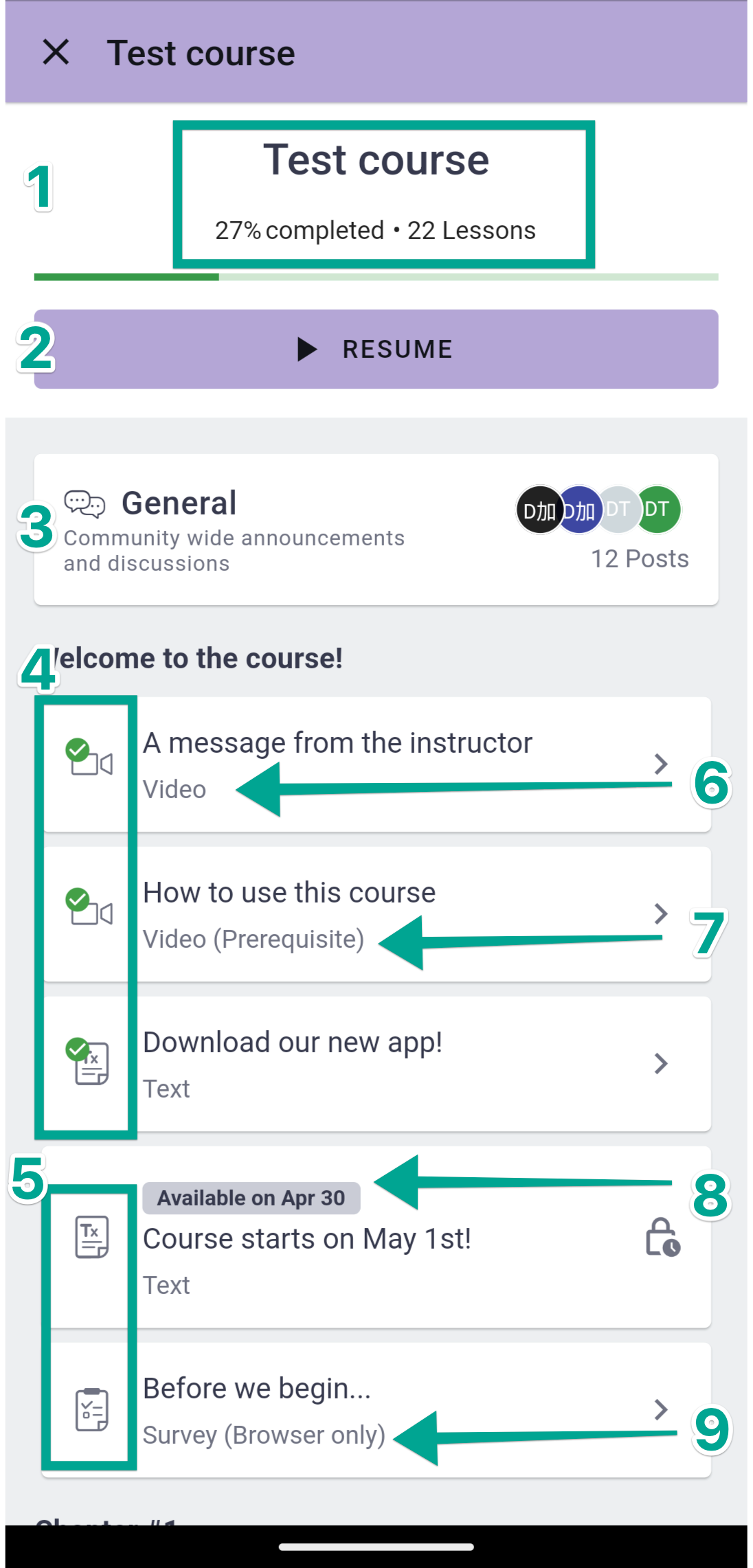Resume the course
753x1568 pixels.
pos(376,349)
